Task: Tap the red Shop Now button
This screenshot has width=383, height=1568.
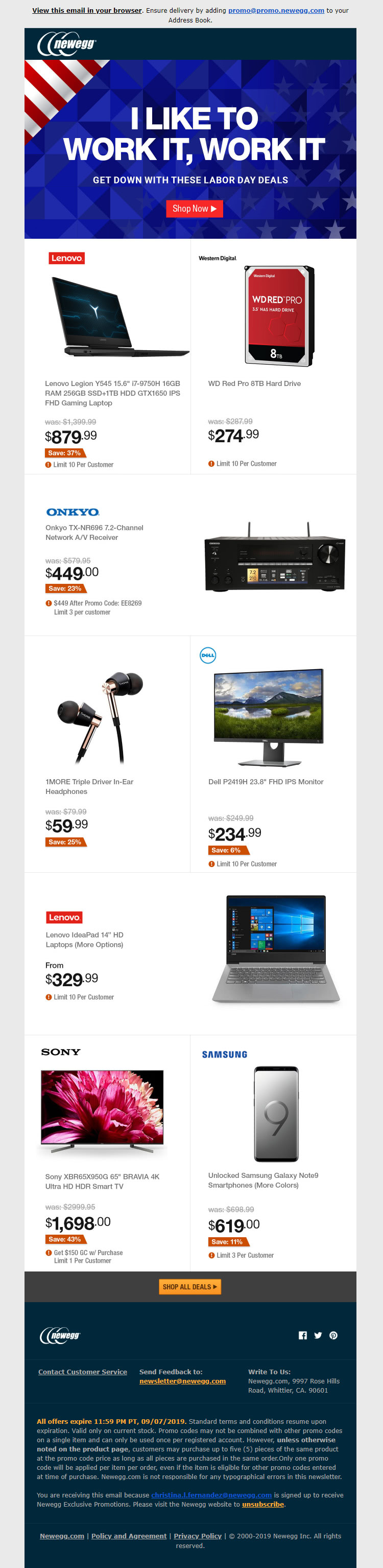Action: pos(195,209)
